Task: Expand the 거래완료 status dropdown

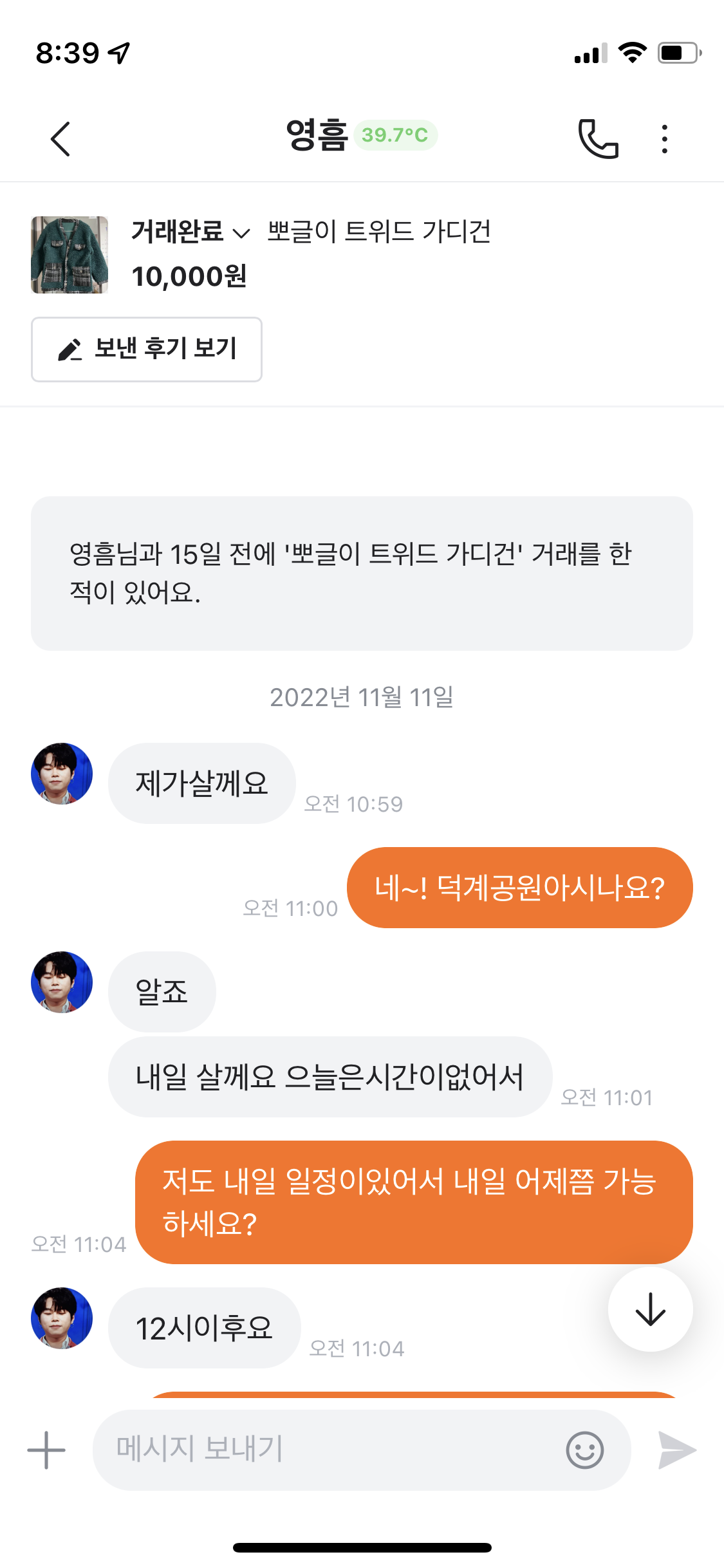Action: click(x=190, y=232)
